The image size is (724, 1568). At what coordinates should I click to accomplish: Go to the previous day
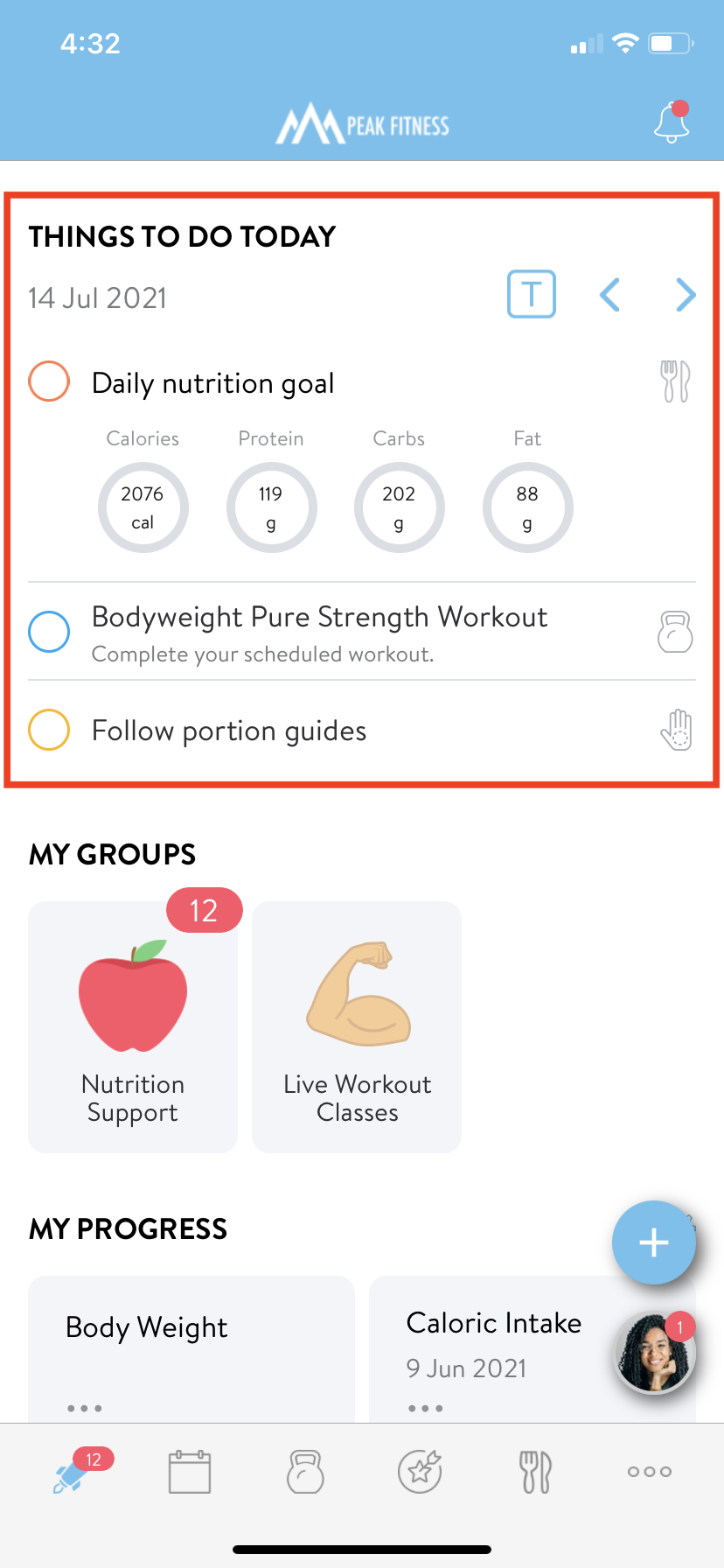(x=609, y=295)
